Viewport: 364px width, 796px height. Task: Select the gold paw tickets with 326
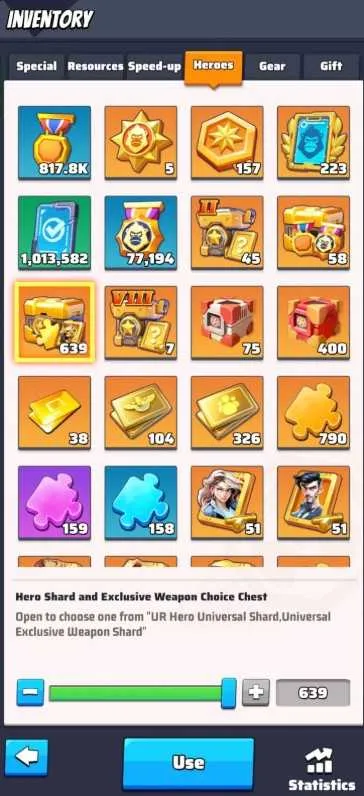coord(227,413)
